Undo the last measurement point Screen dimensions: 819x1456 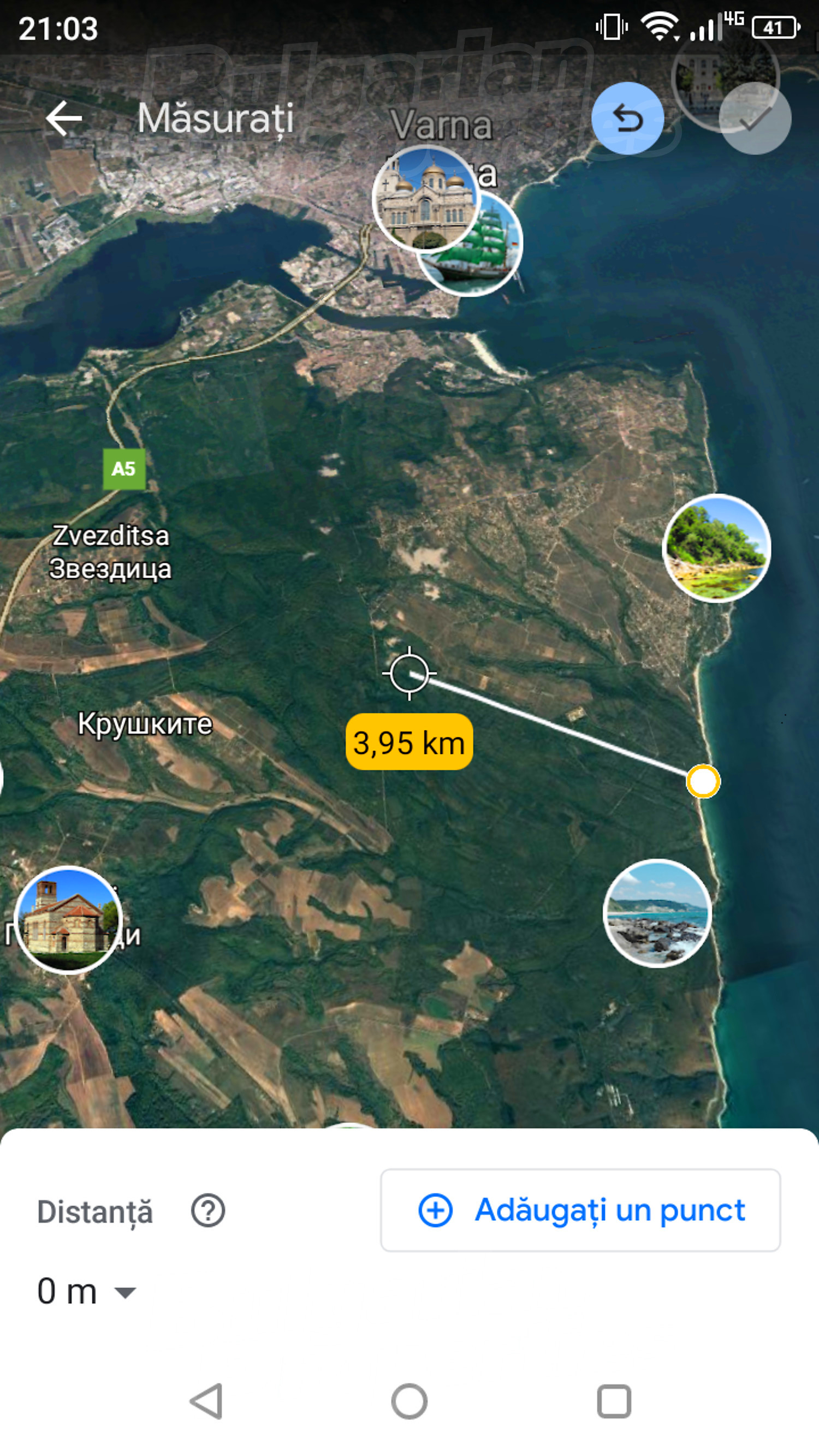tap(627, 118)
